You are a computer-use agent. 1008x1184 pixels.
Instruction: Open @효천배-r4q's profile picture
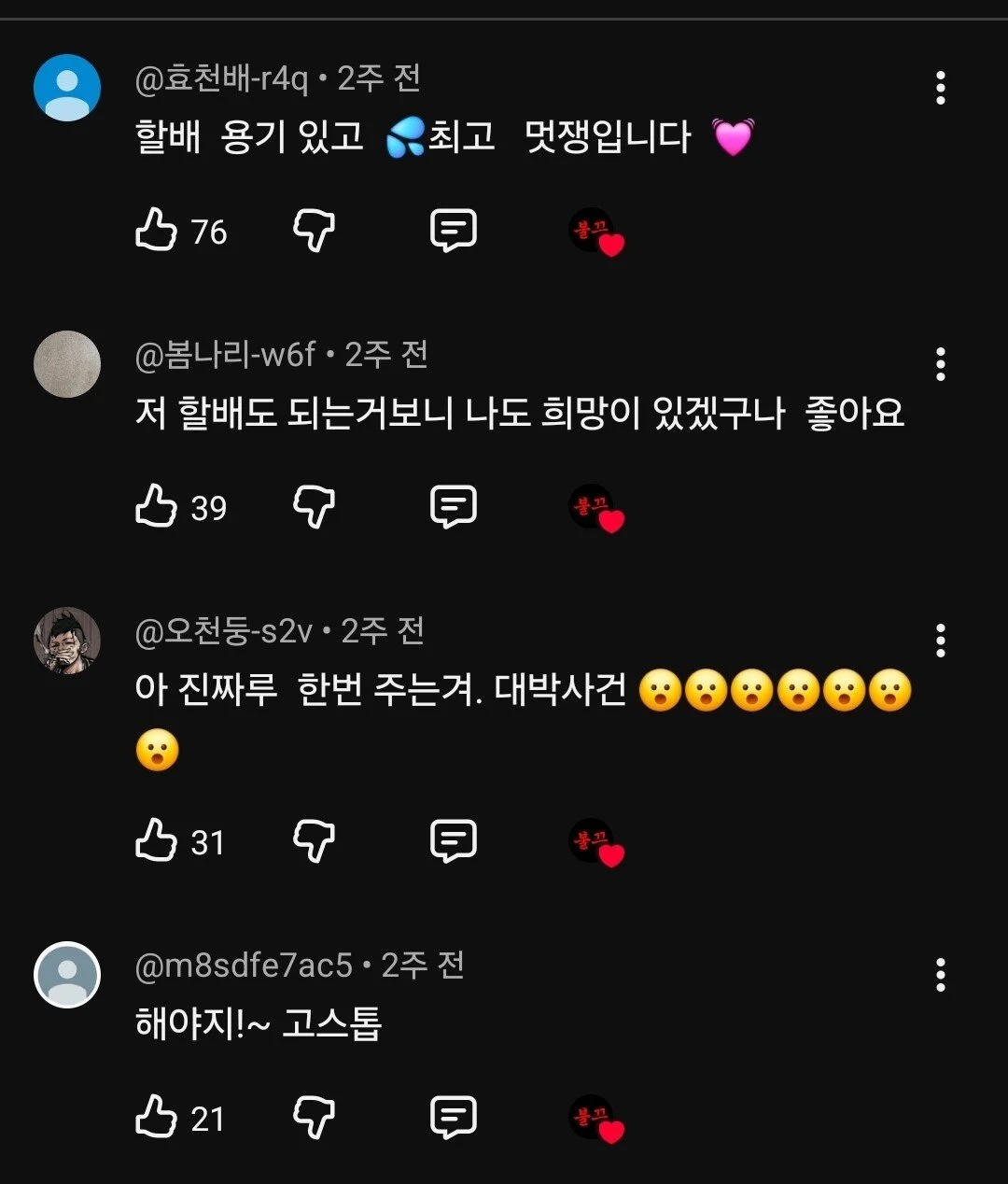[x=67, y=88]
